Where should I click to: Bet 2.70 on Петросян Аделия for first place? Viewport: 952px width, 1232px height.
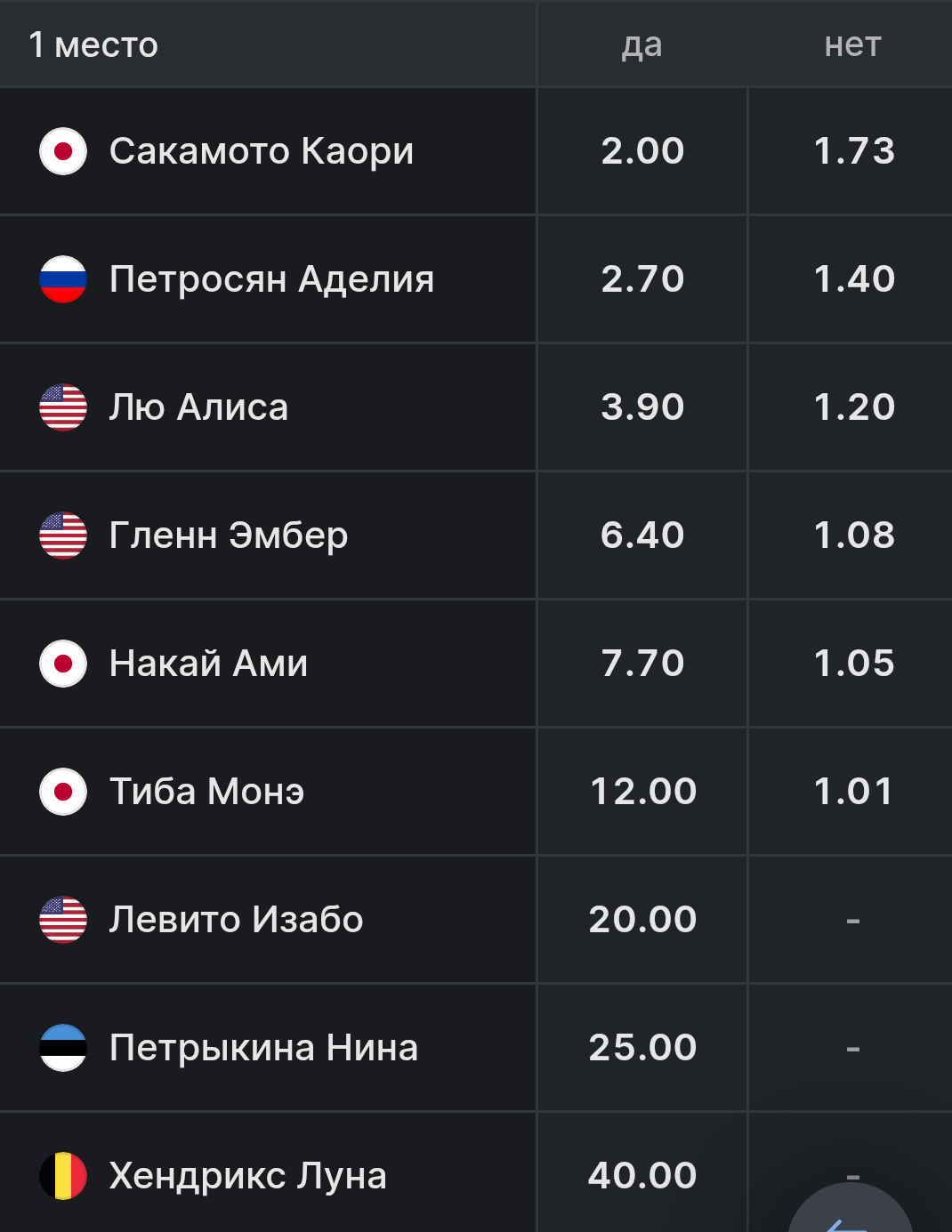click(x=642, y=279)
